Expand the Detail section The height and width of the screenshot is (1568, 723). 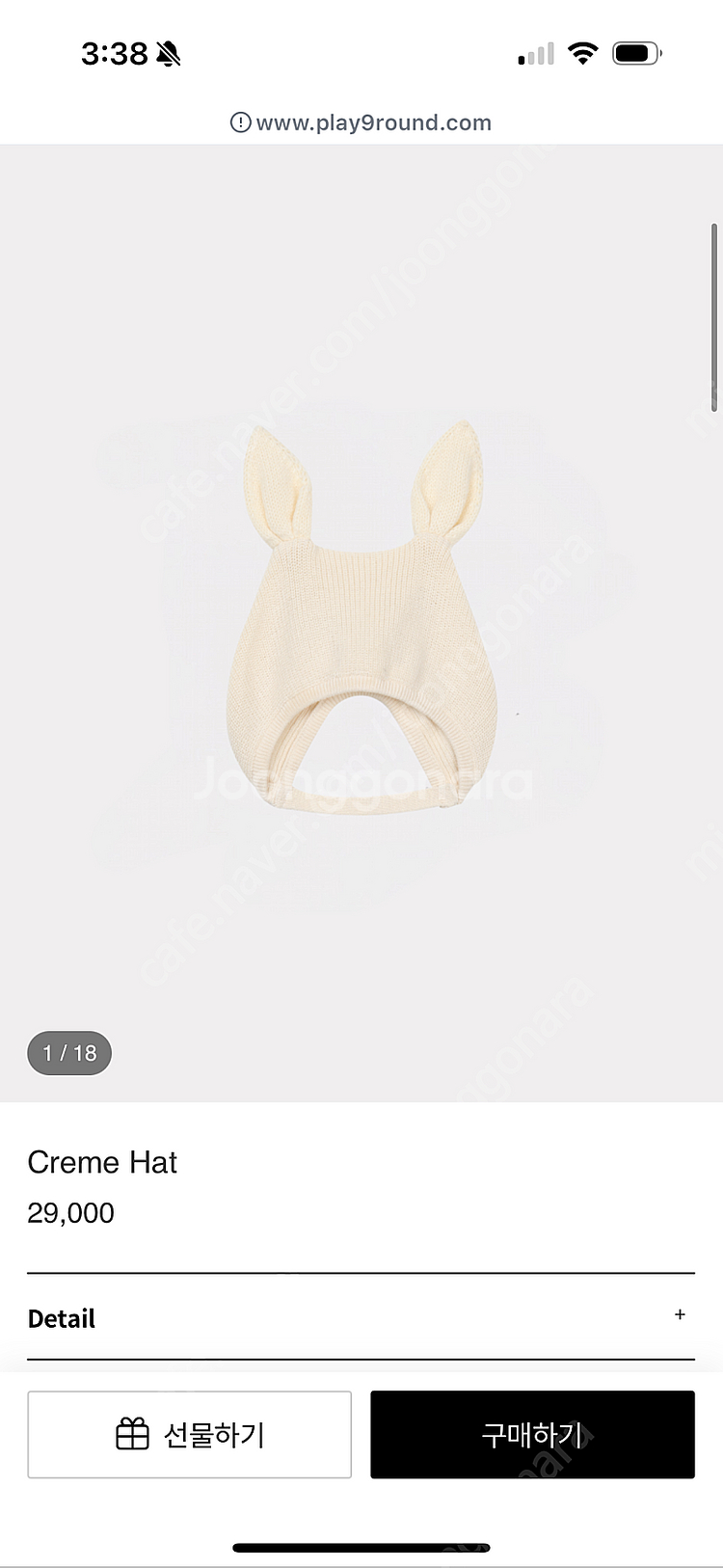click(x=679, y=1315)
